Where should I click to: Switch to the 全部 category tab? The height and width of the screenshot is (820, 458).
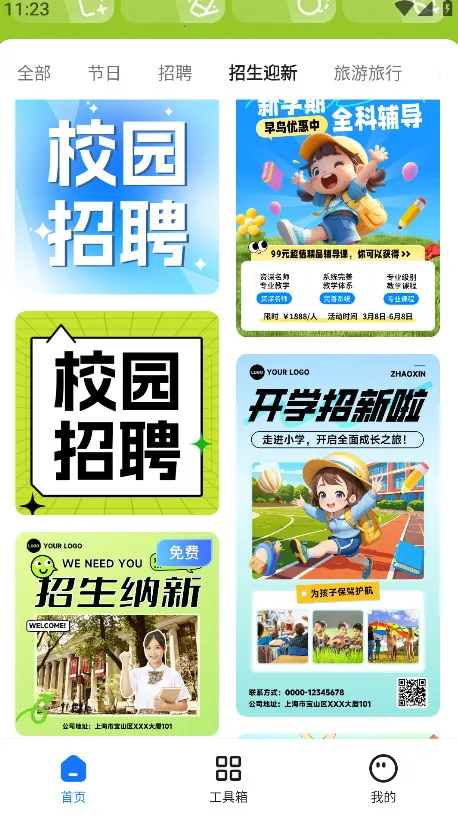pos(34,73)
